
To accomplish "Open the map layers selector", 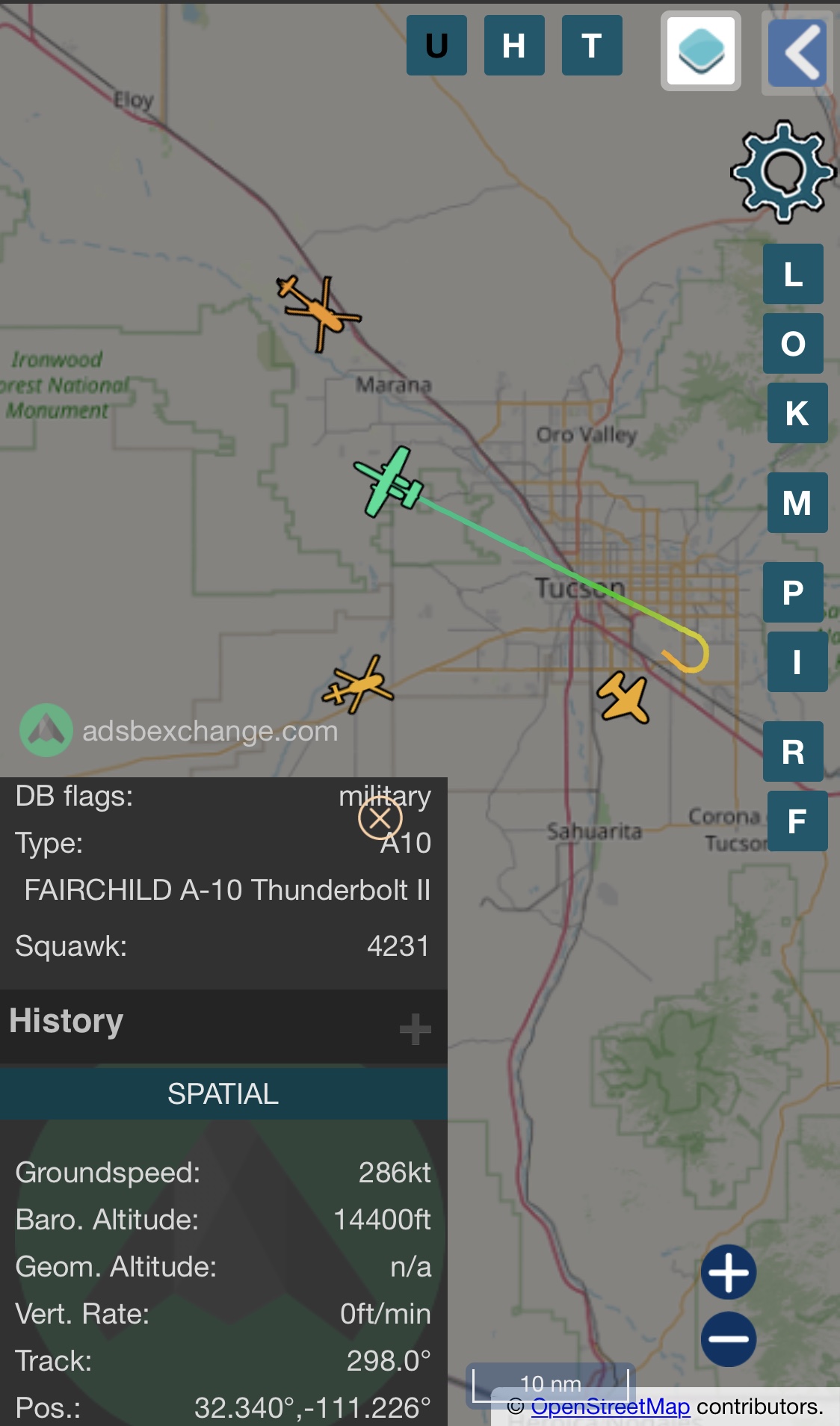I will point(701,51).
